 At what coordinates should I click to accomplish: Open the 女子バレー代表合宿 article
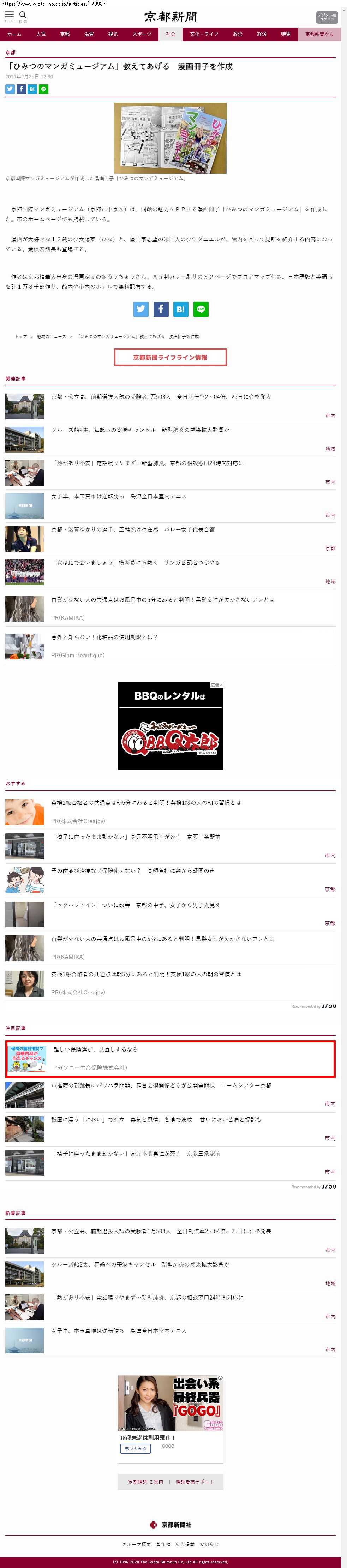point(133,529)
